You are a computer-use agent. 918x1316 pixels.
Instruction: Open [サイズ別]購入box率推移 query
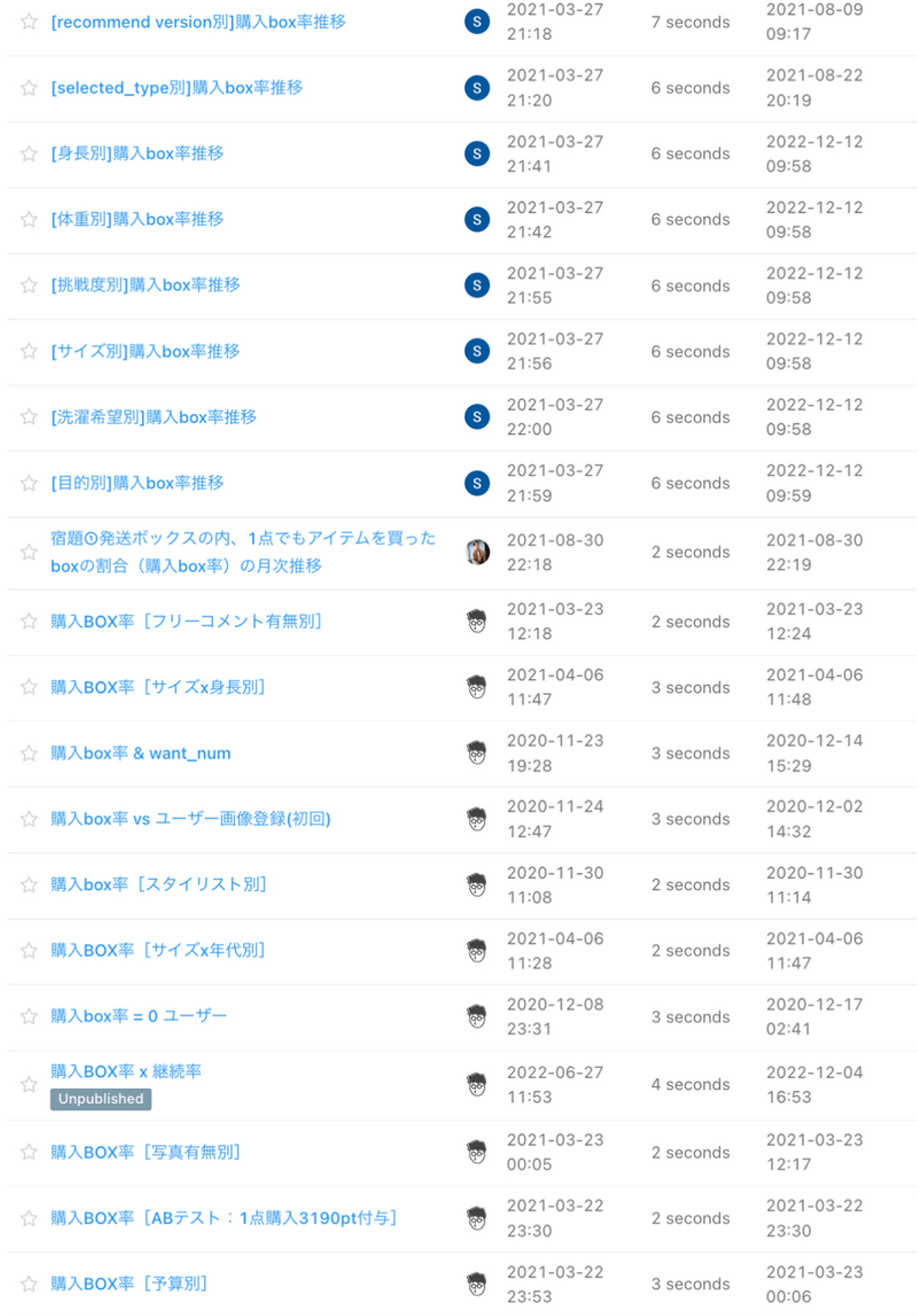click(145, 351)
